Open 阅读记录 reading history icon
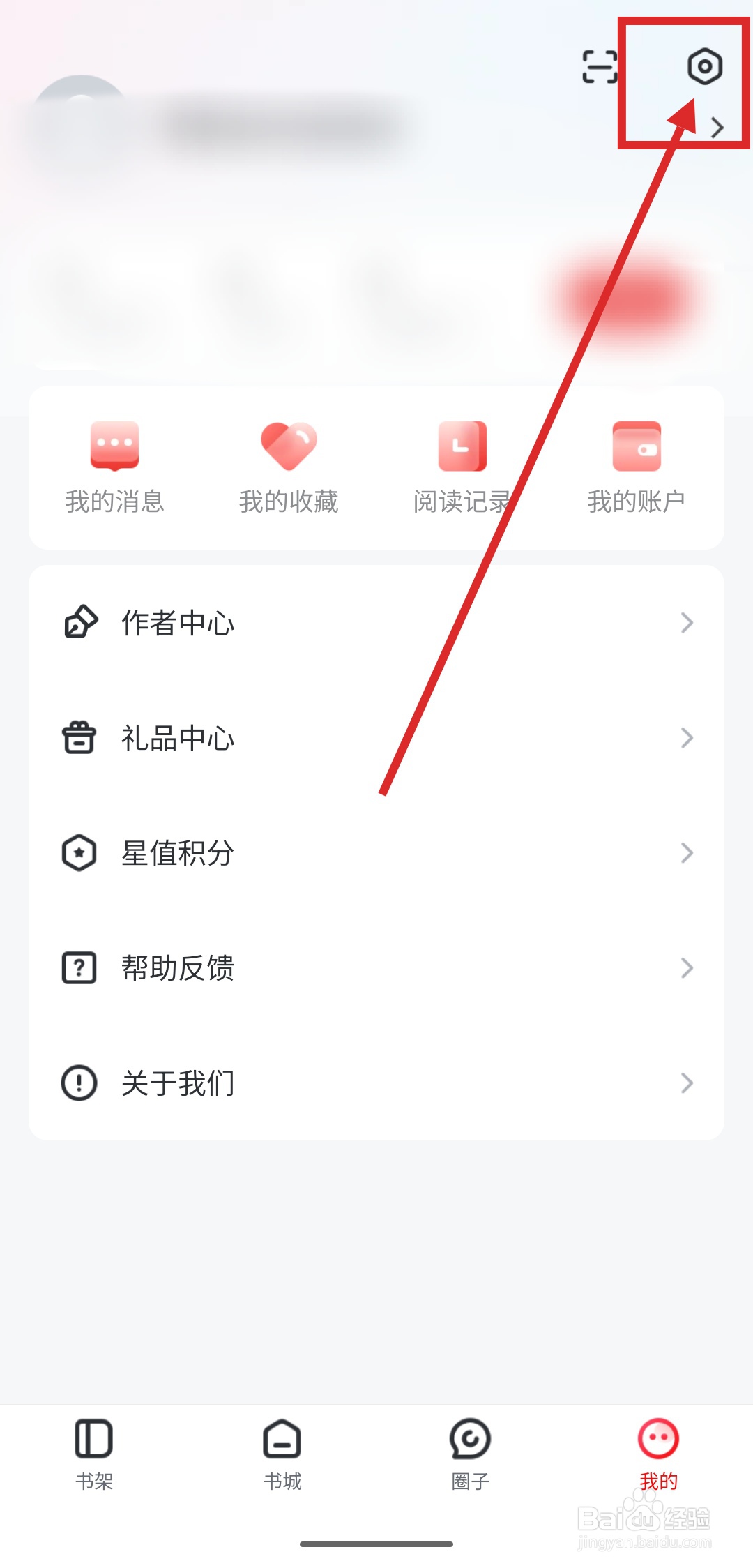 [461, 446]
